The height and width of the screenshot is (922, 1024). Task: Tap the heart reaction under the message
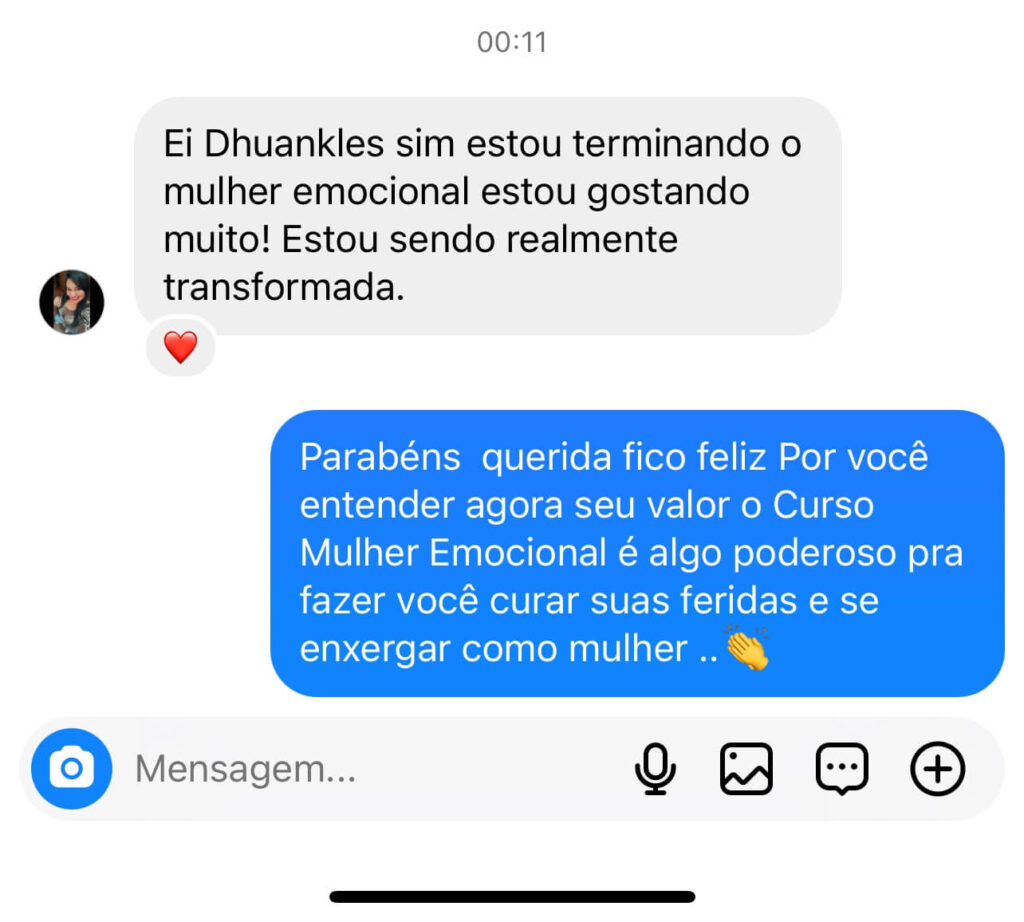(x=181, y=348)
